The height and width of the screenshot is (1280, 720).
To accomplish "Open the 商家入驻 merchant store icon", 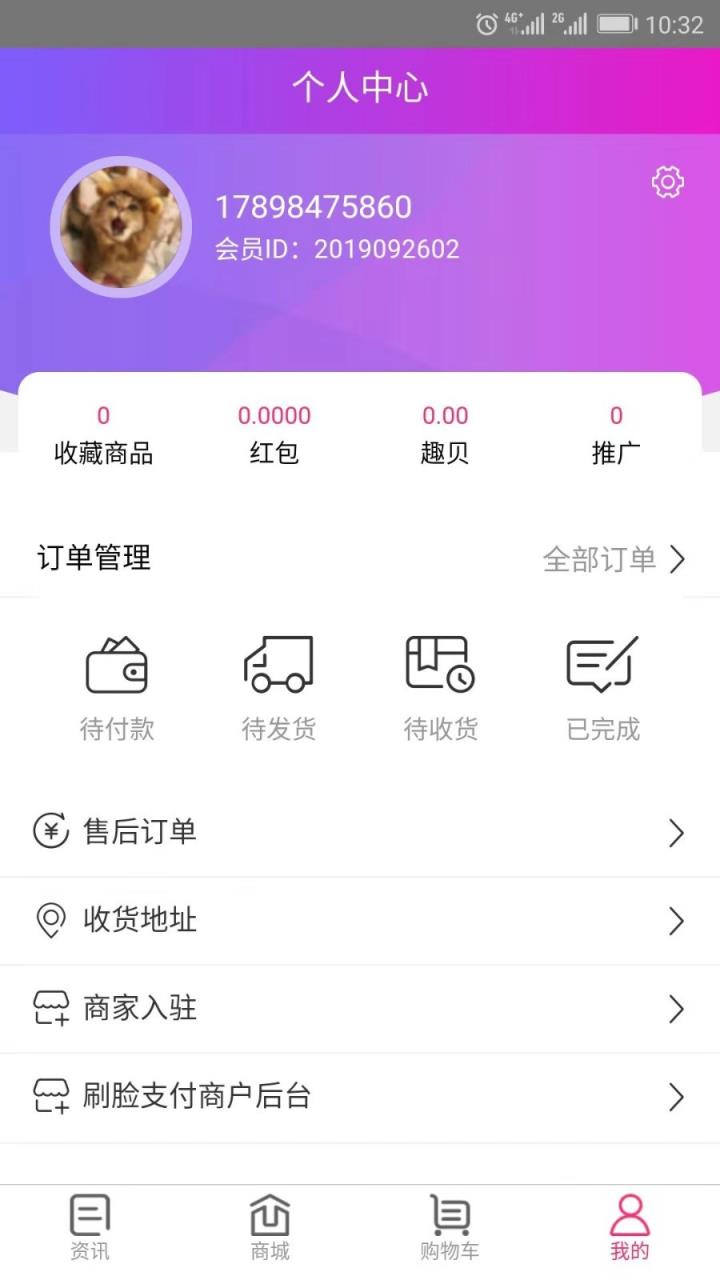I will click(48, 1009).
